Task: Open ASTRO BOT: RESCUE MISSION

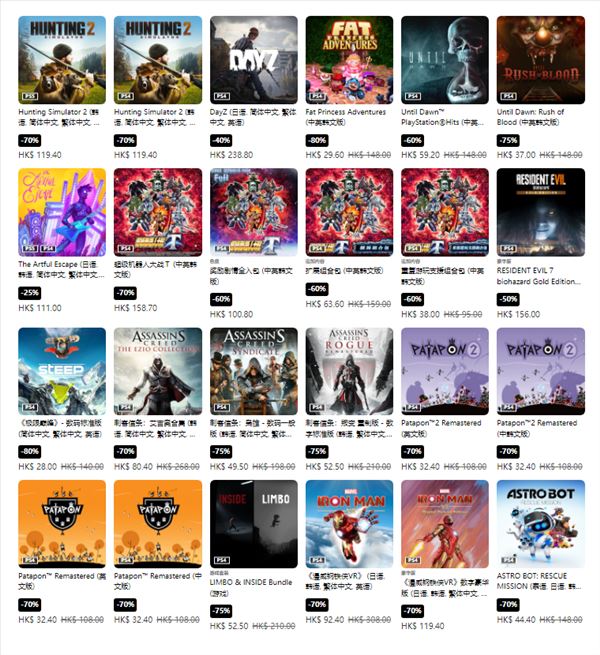Action: (540, 523)
